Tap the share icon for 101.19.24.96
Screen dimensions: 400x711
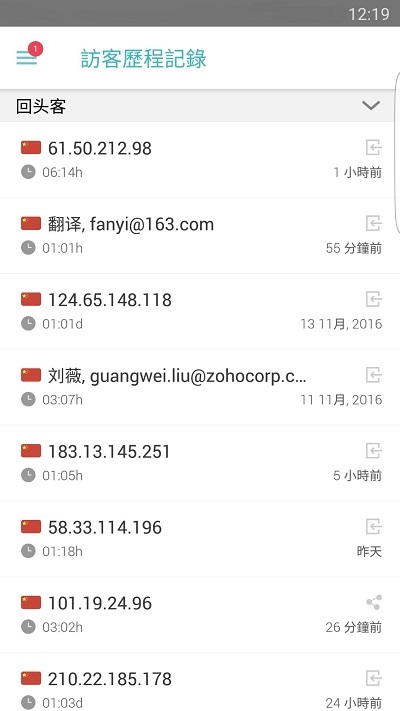click(x=374, y=602)
